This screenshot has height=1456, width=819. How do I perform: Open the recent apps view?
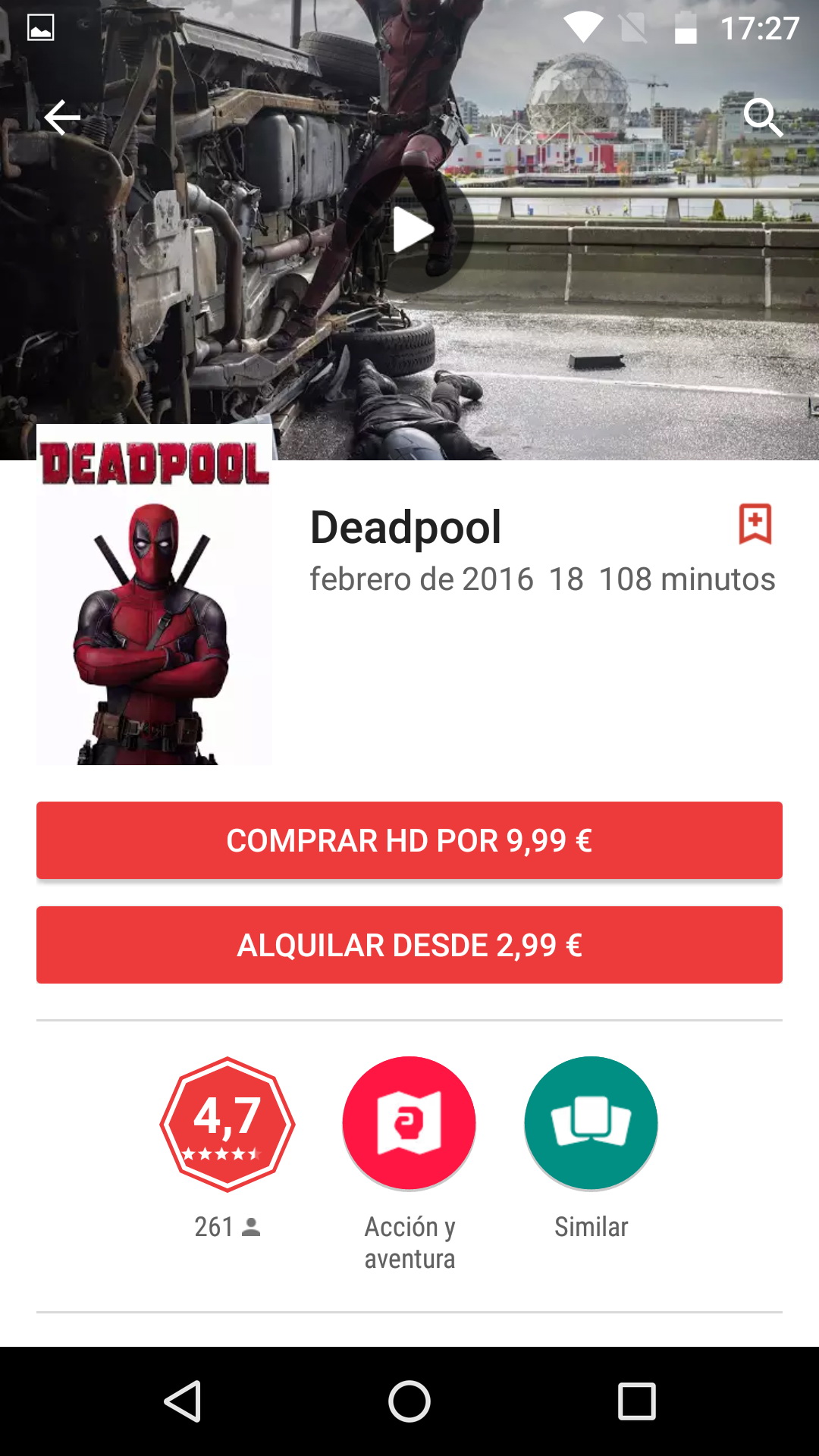(636, 1401)
